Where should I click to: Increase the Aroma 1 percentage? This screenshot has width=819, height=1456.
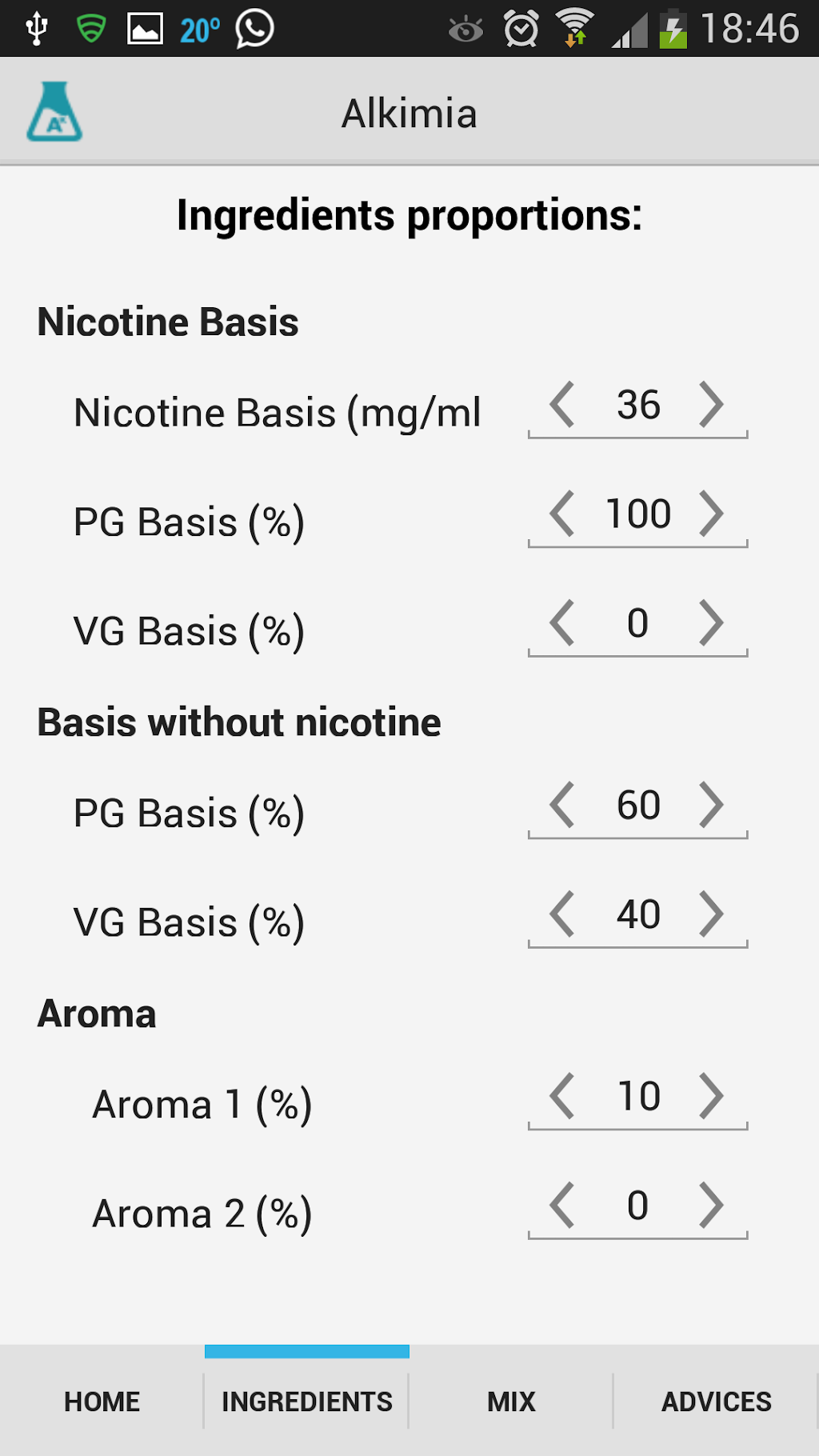711,1096
